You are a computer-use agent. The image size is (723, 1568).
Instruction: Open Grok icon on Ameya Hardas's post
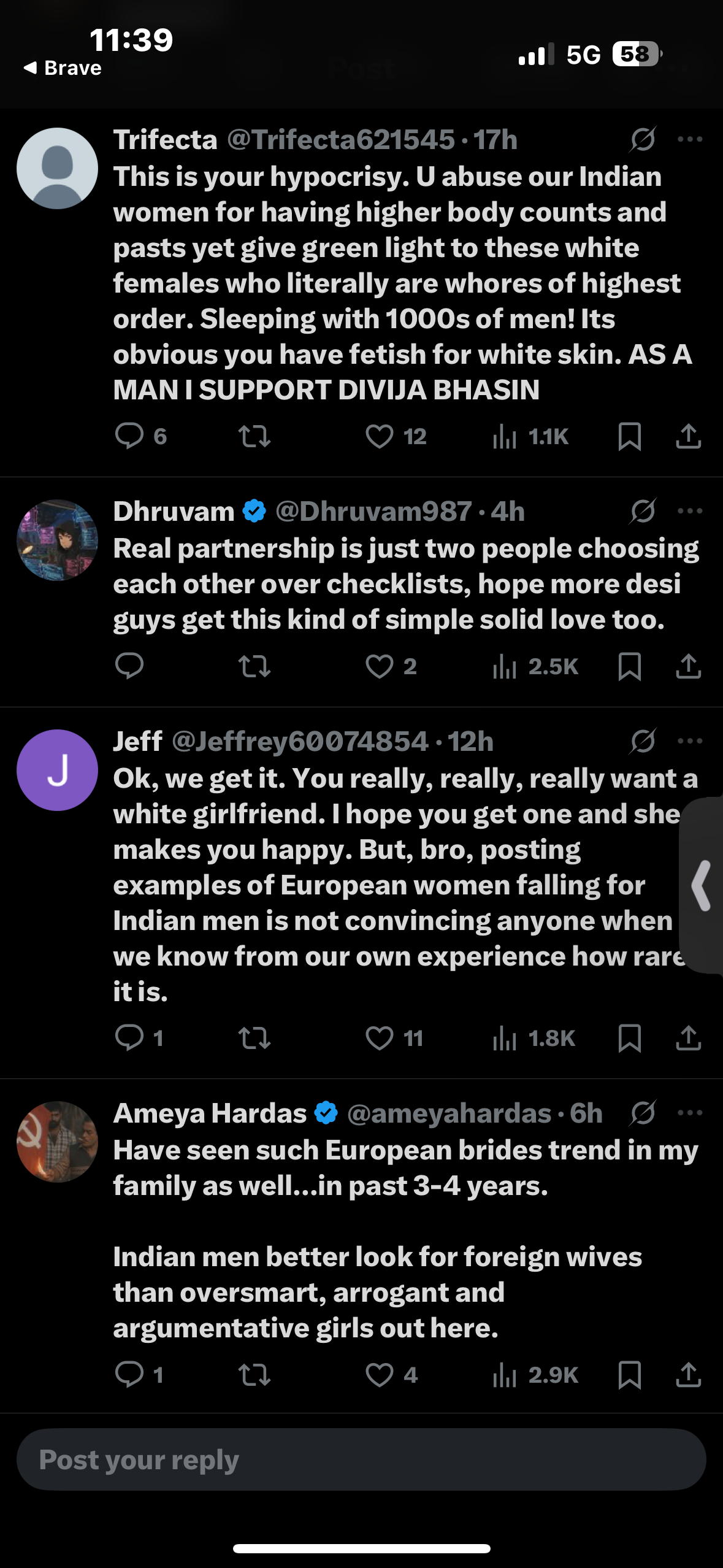(643, 1113)
